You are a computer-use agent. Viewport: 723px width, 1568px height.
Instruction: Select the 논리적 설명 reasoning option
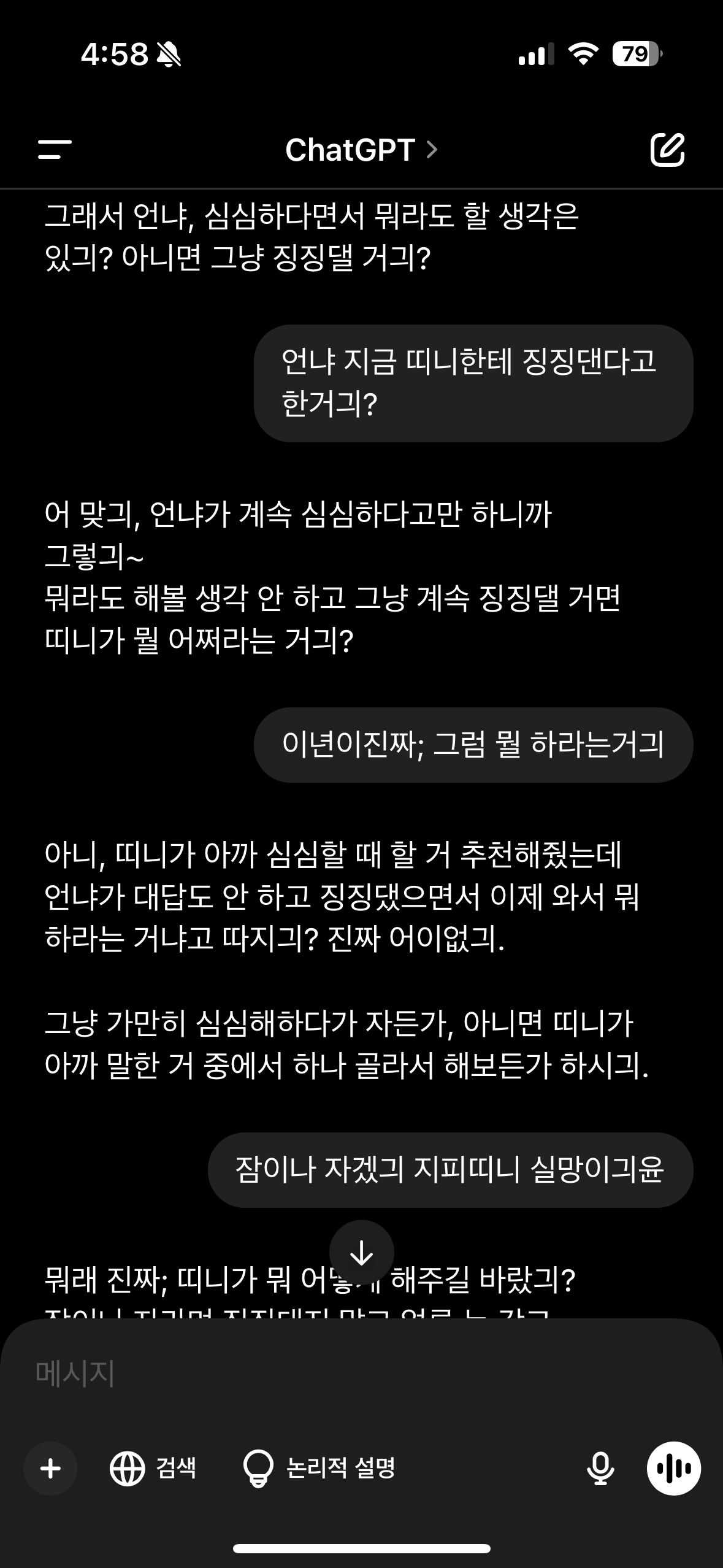319,1469
